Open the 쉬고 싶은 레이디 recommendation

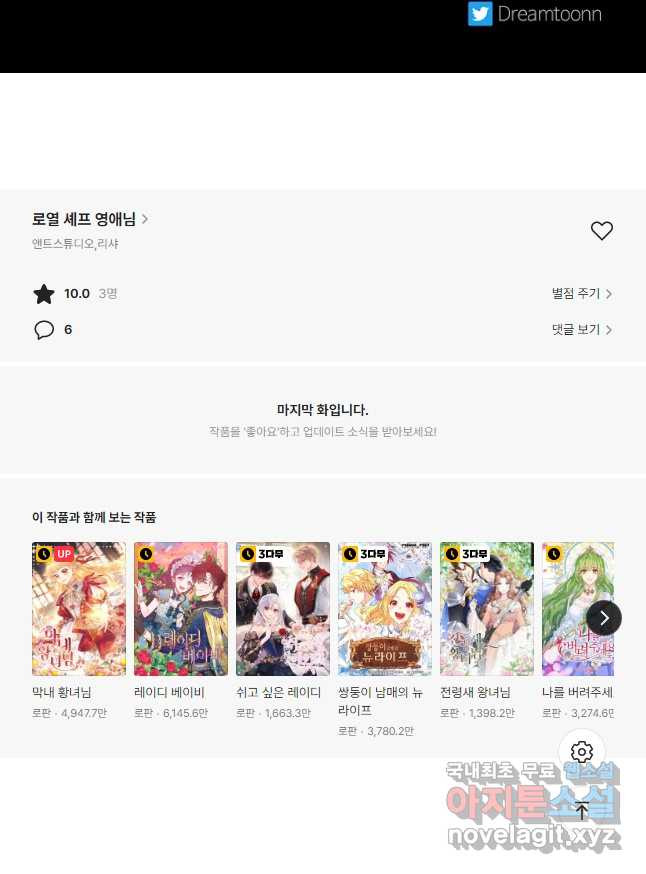tap(283, 609)
